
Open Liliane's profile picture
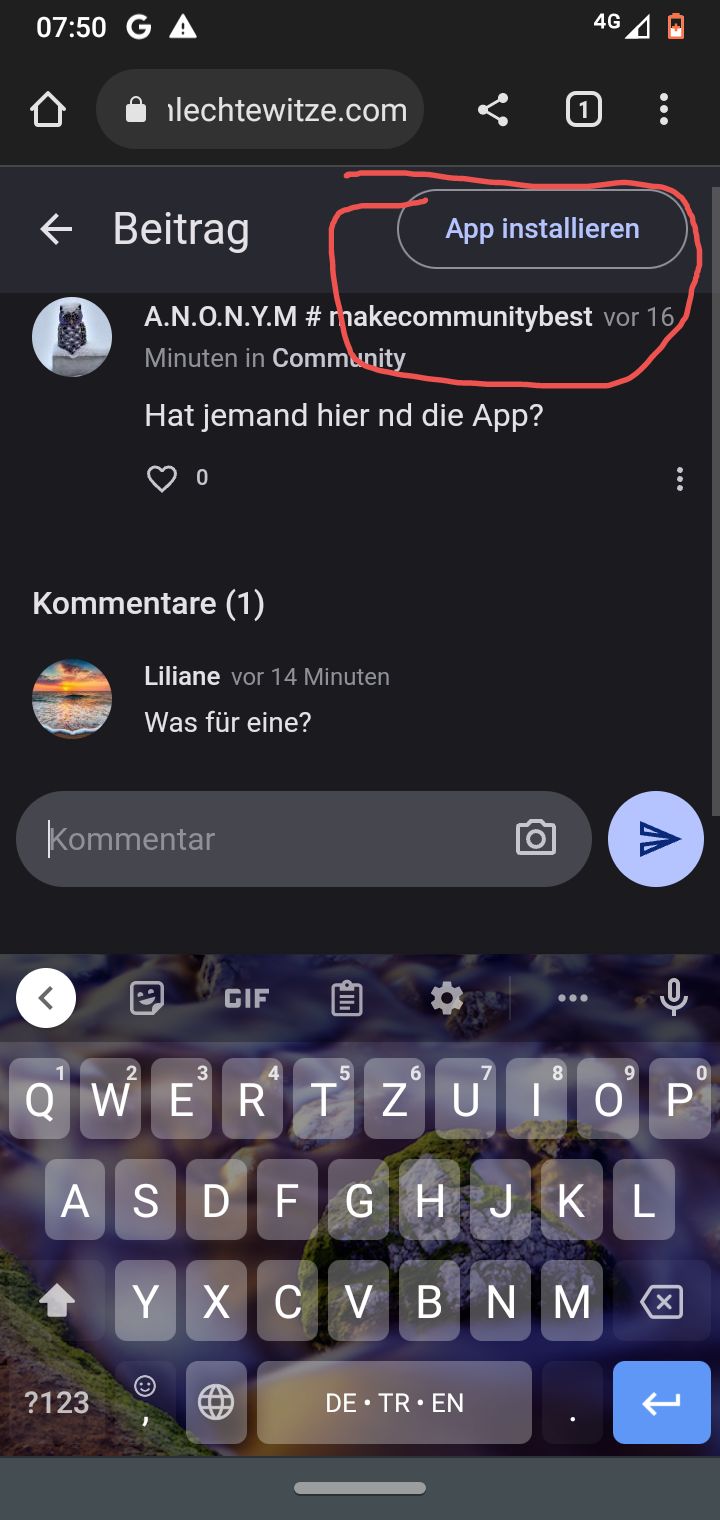72,699
